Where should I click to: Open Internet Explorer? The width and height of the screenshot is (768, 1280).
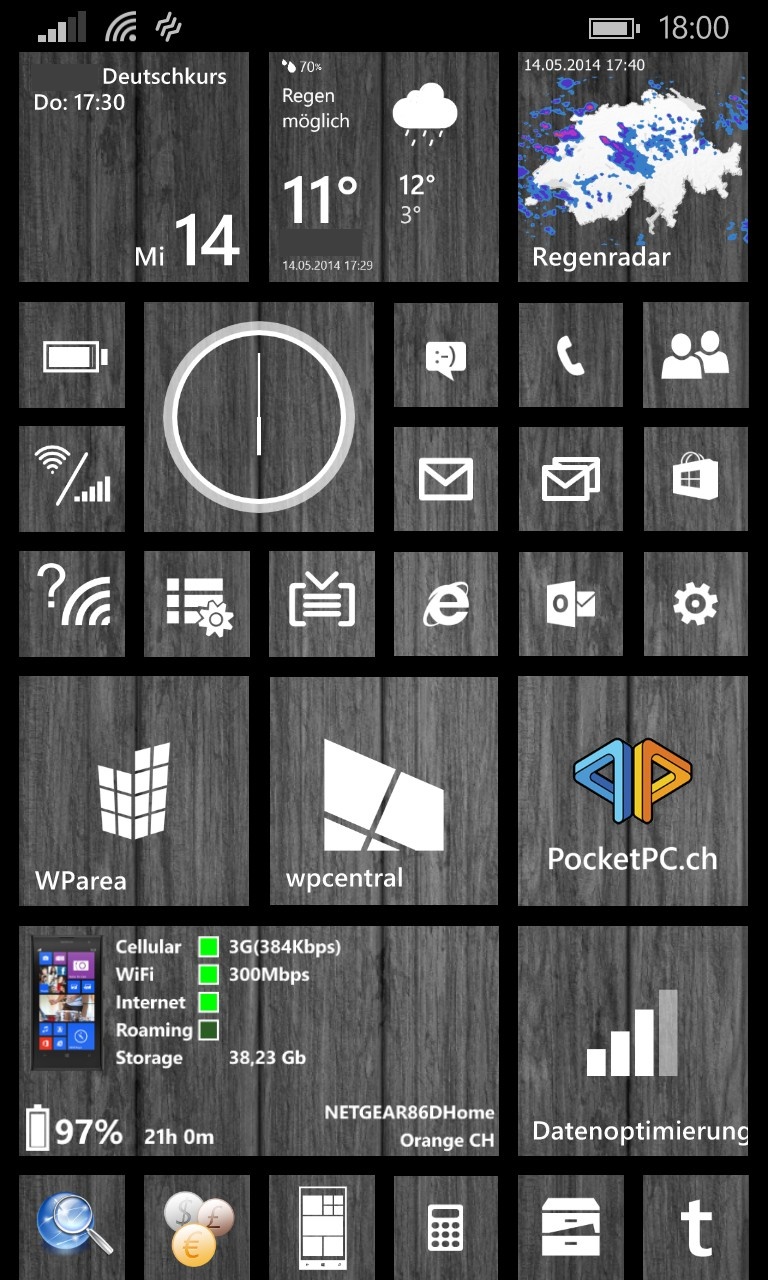(446, 604)
